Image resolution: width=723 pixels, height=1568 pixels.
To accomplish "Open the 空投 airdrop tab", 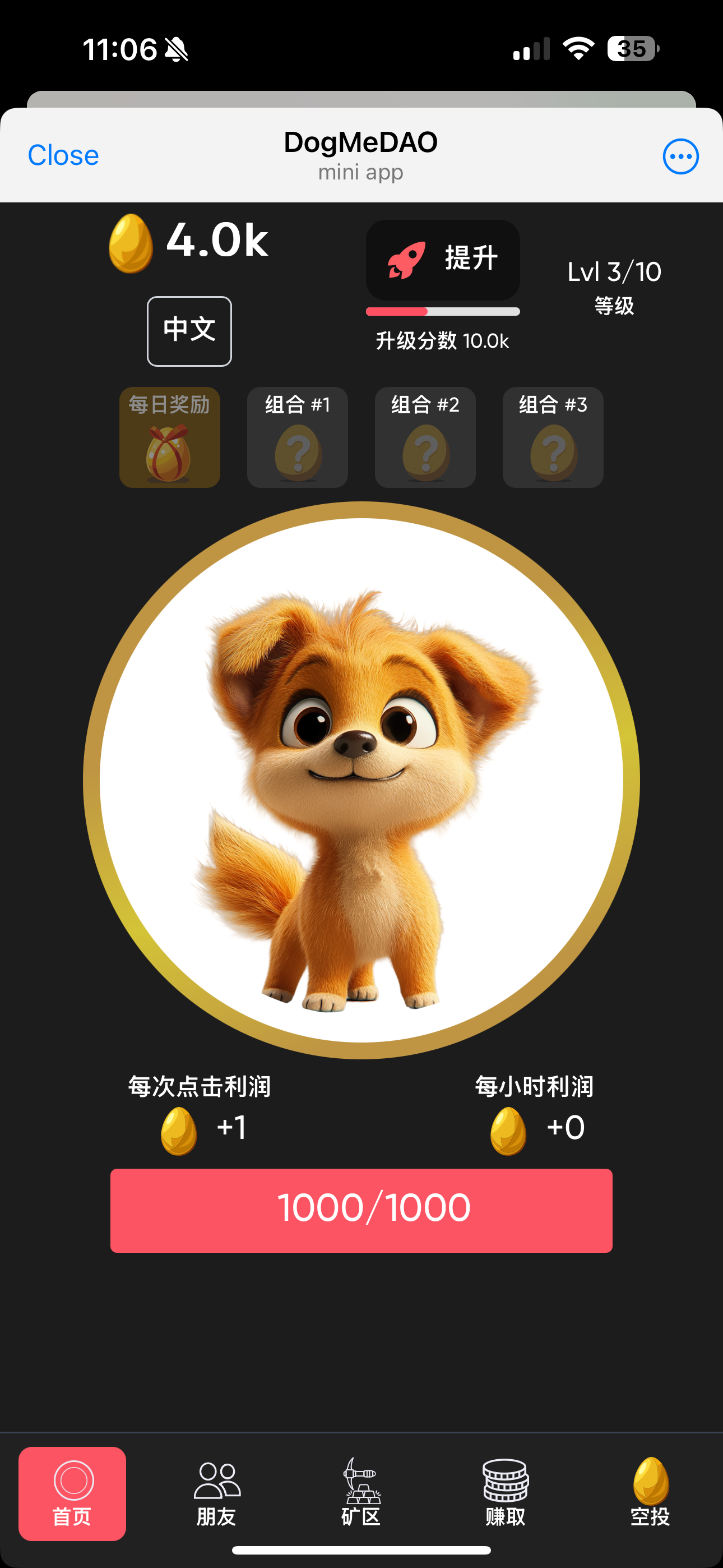I will [x=650, y=1493].
